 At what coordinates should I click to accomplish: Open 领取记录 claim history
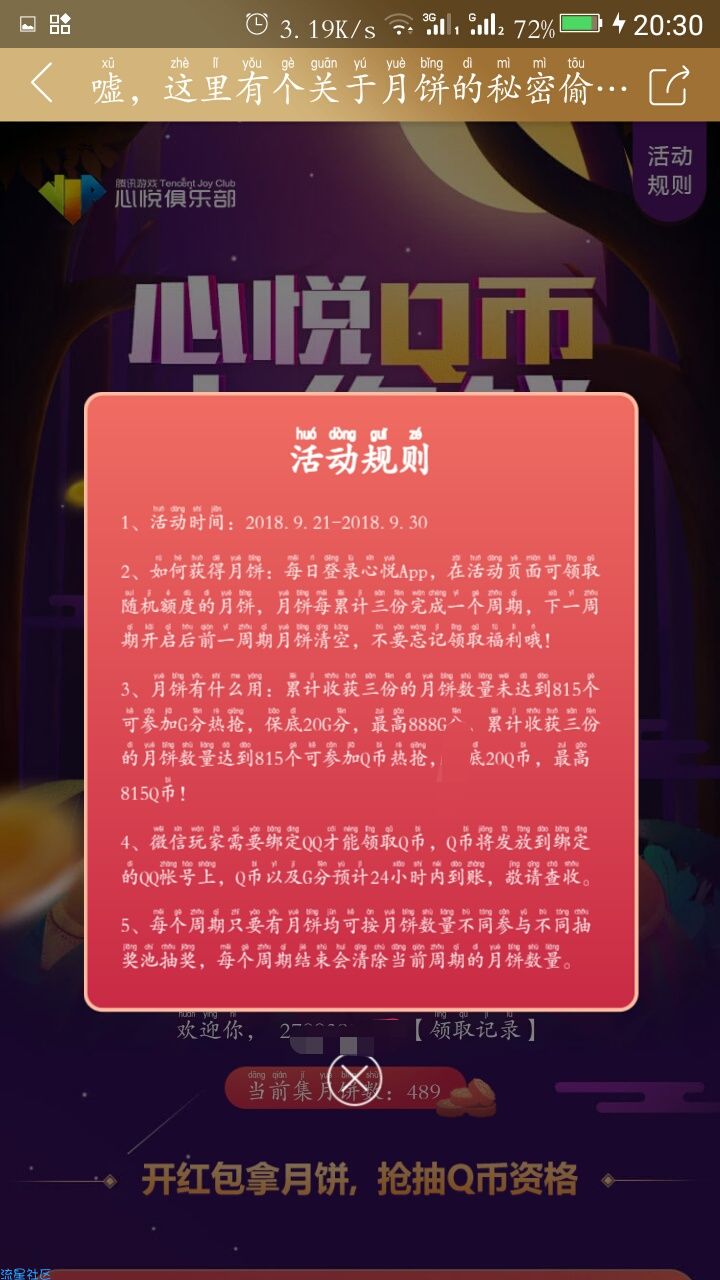(476, 1030)
